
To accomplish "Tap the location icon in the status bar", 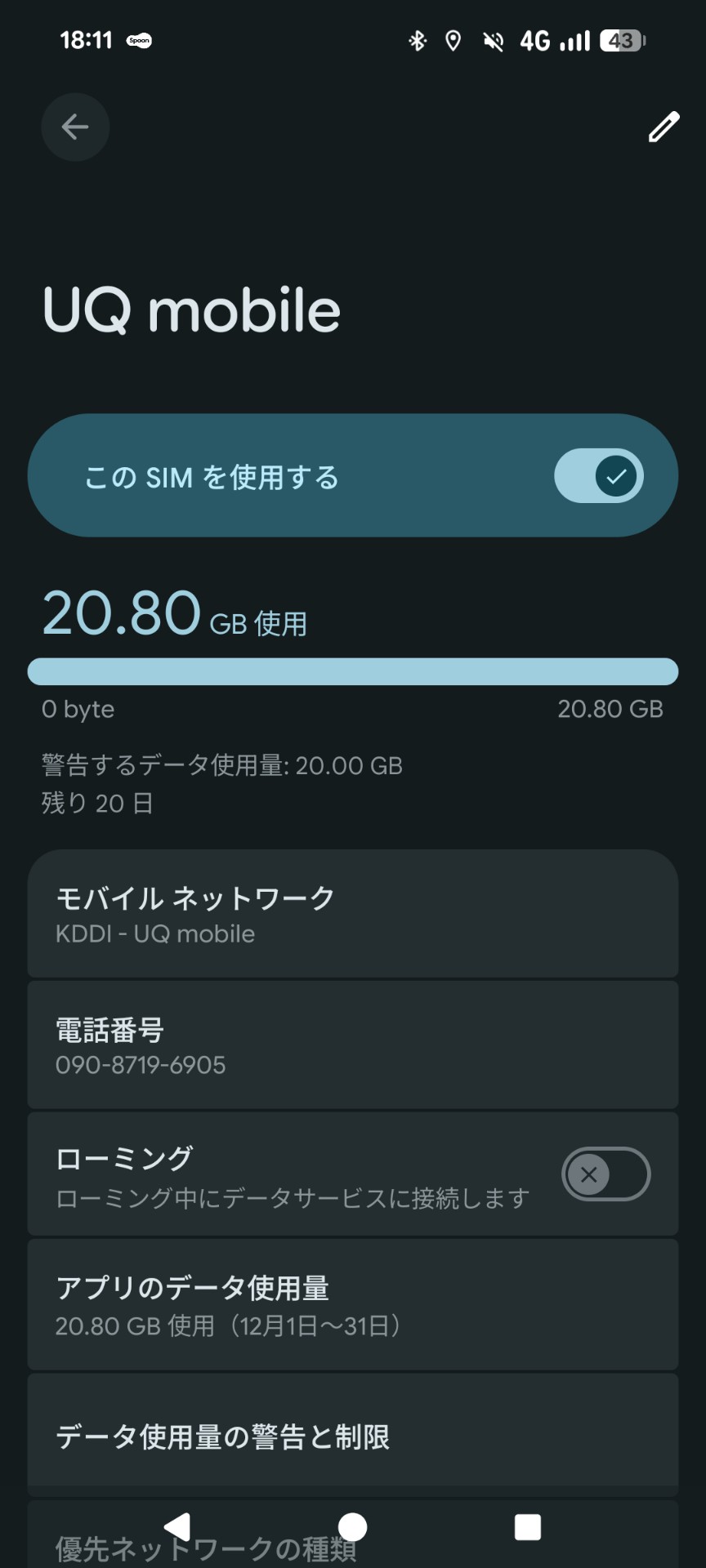I will coord(454,40).
